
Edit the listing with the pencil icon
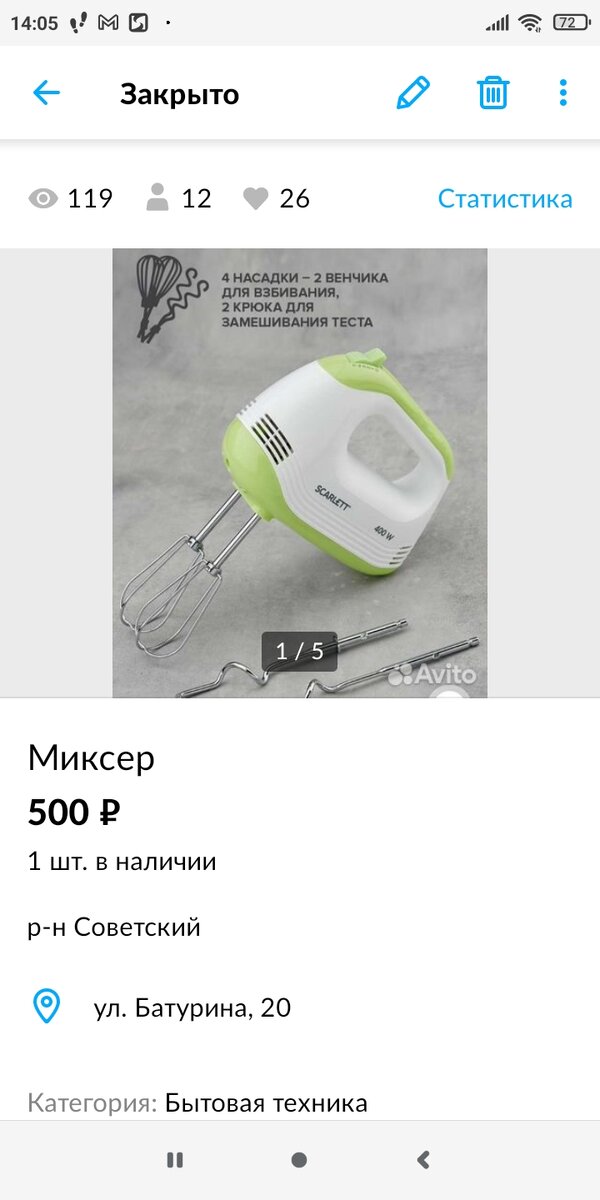pos(413,93)
